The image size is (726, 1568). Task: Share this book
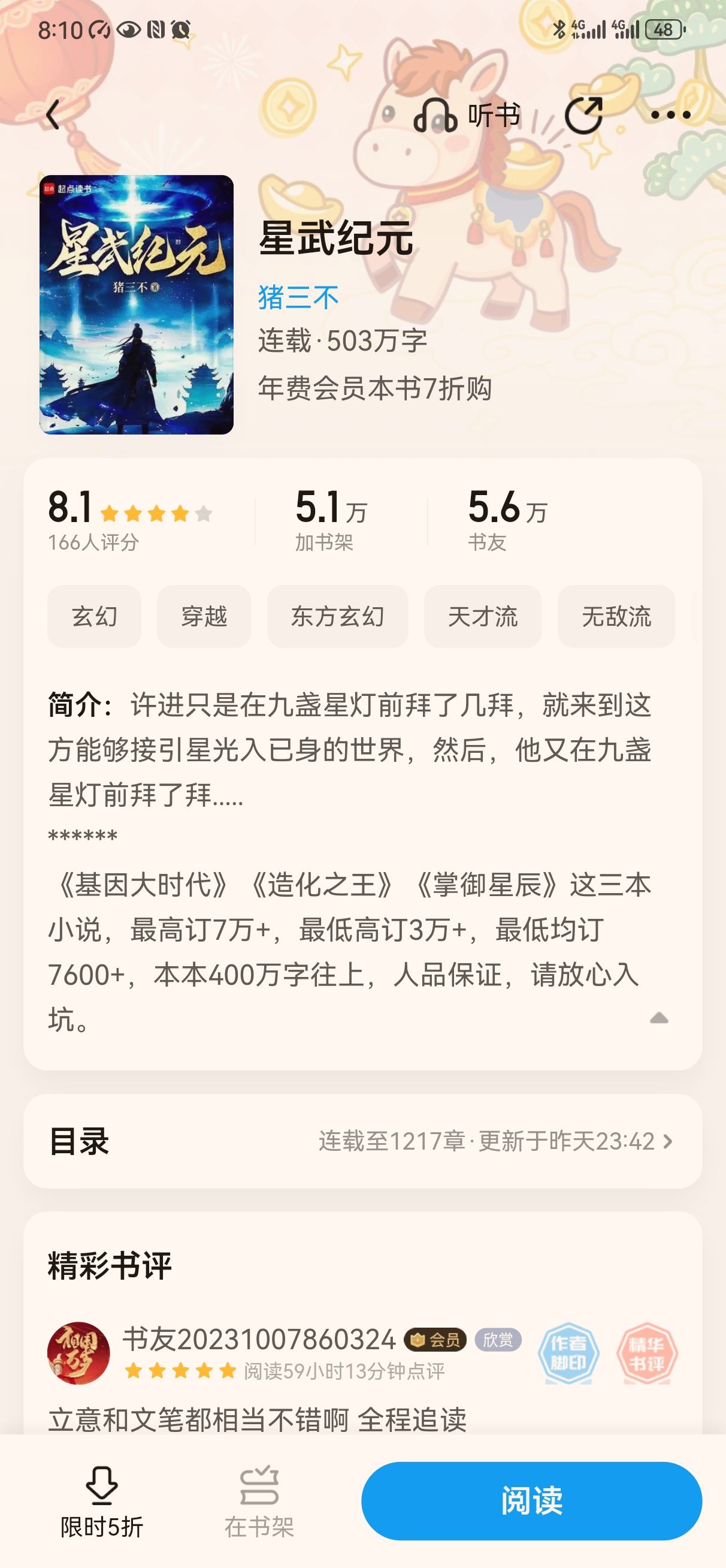pyautogui.click(x=583, y=114)
